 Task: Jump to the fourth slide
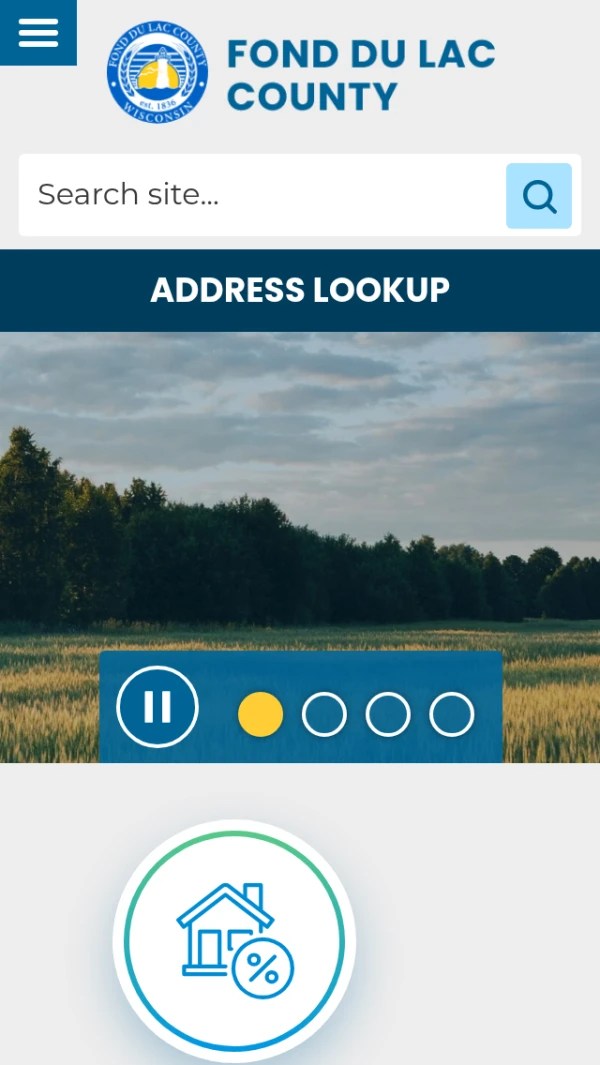451,715
